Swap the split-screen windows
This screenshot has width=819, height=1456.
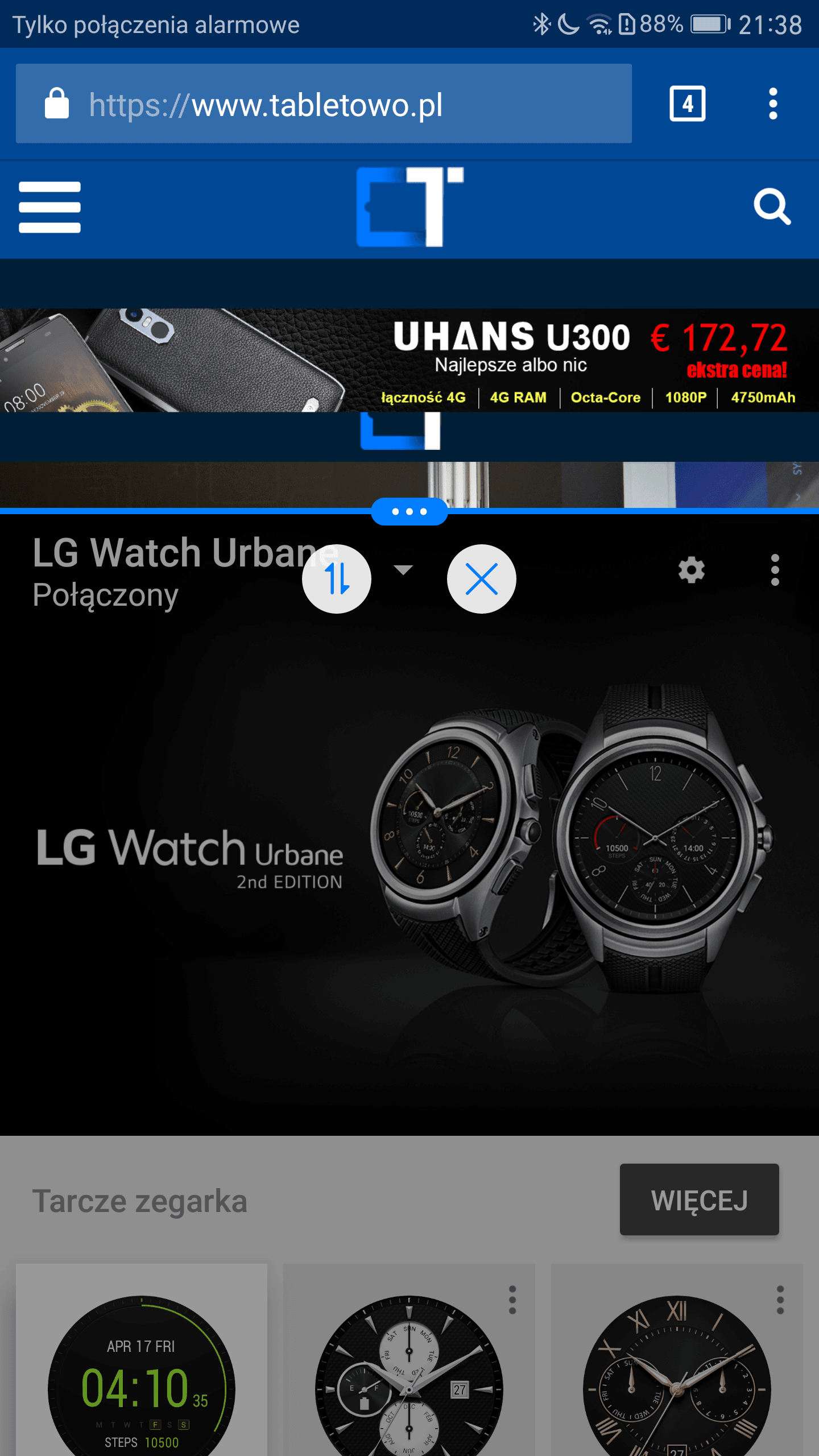pyautogui.click(x=337, y=579)
